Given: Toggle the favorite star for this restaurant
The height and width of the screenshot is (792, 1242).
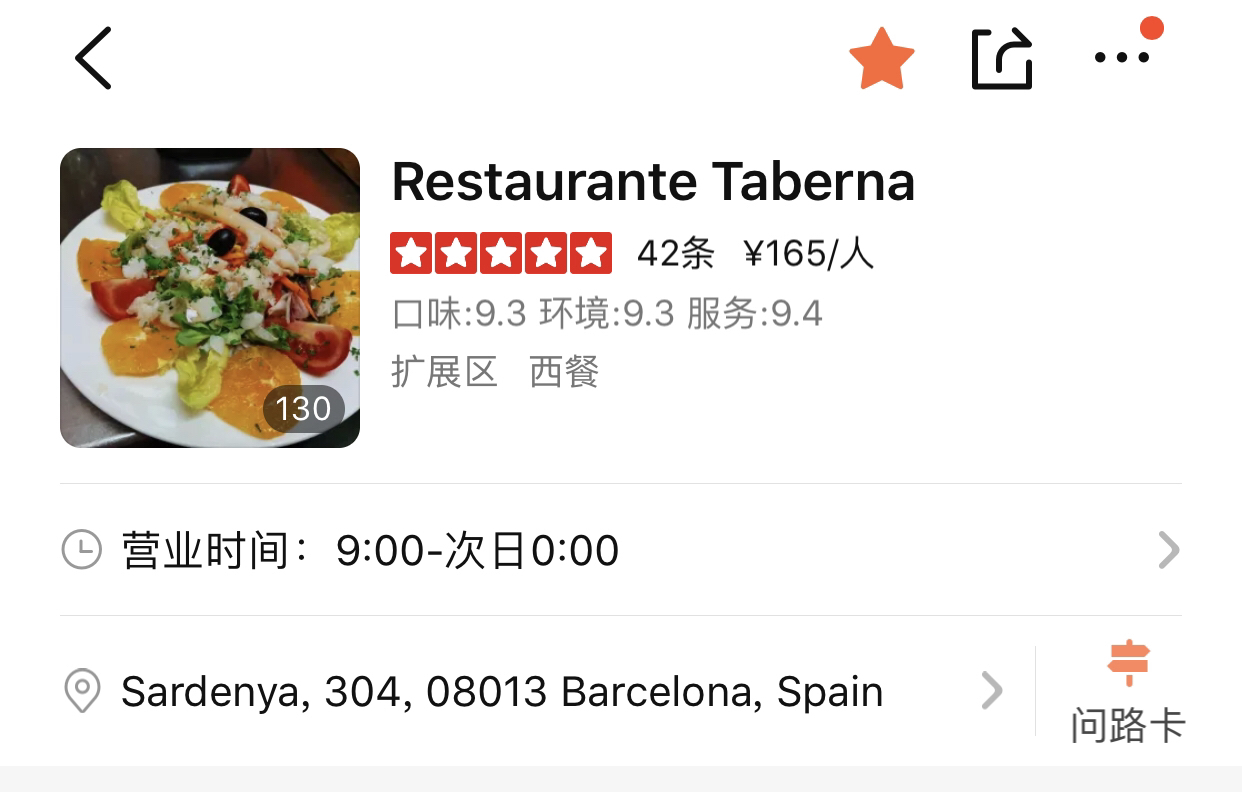Looking at the screenshot, I should pyautogui.click(x=881, y=59).
